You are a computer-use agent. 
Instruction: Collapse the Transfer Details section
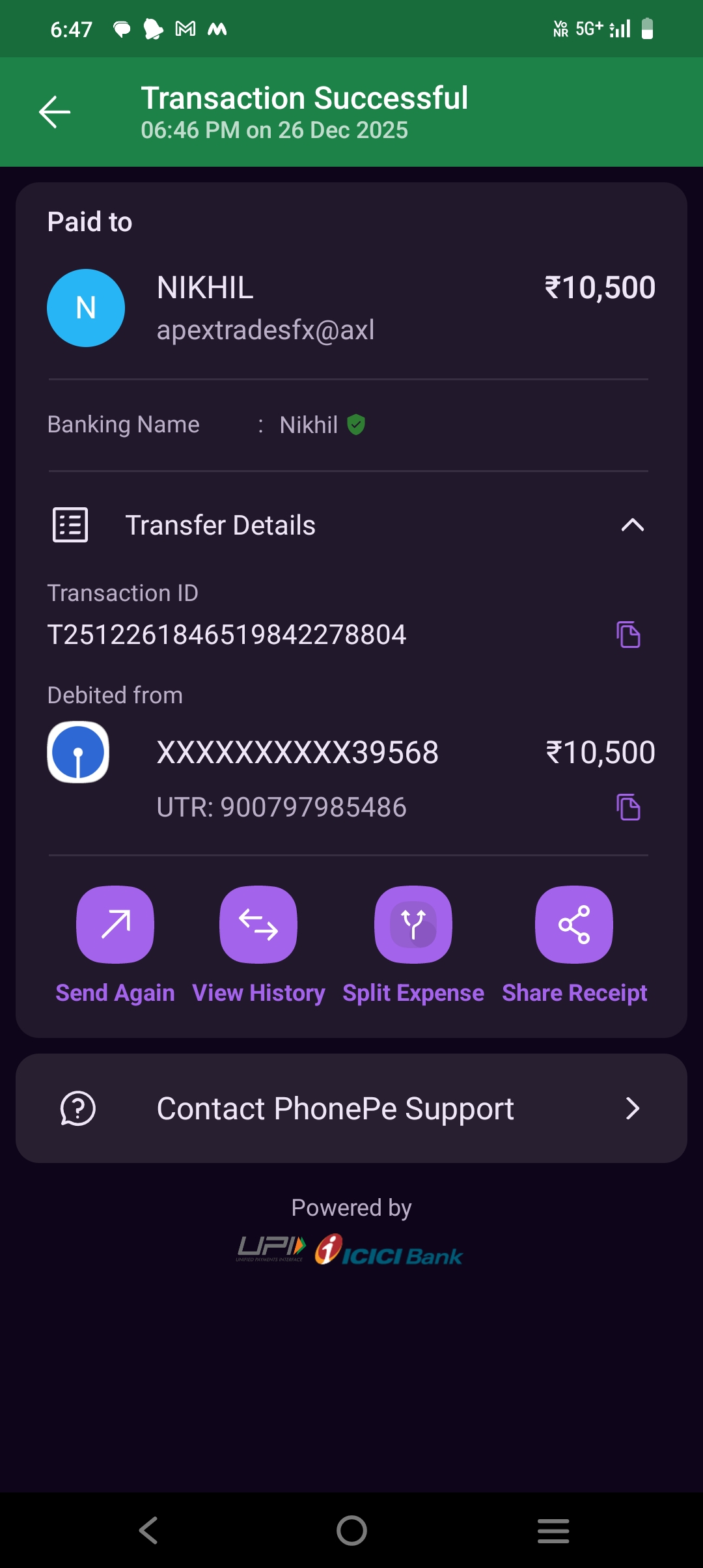[x=632, y=525]
